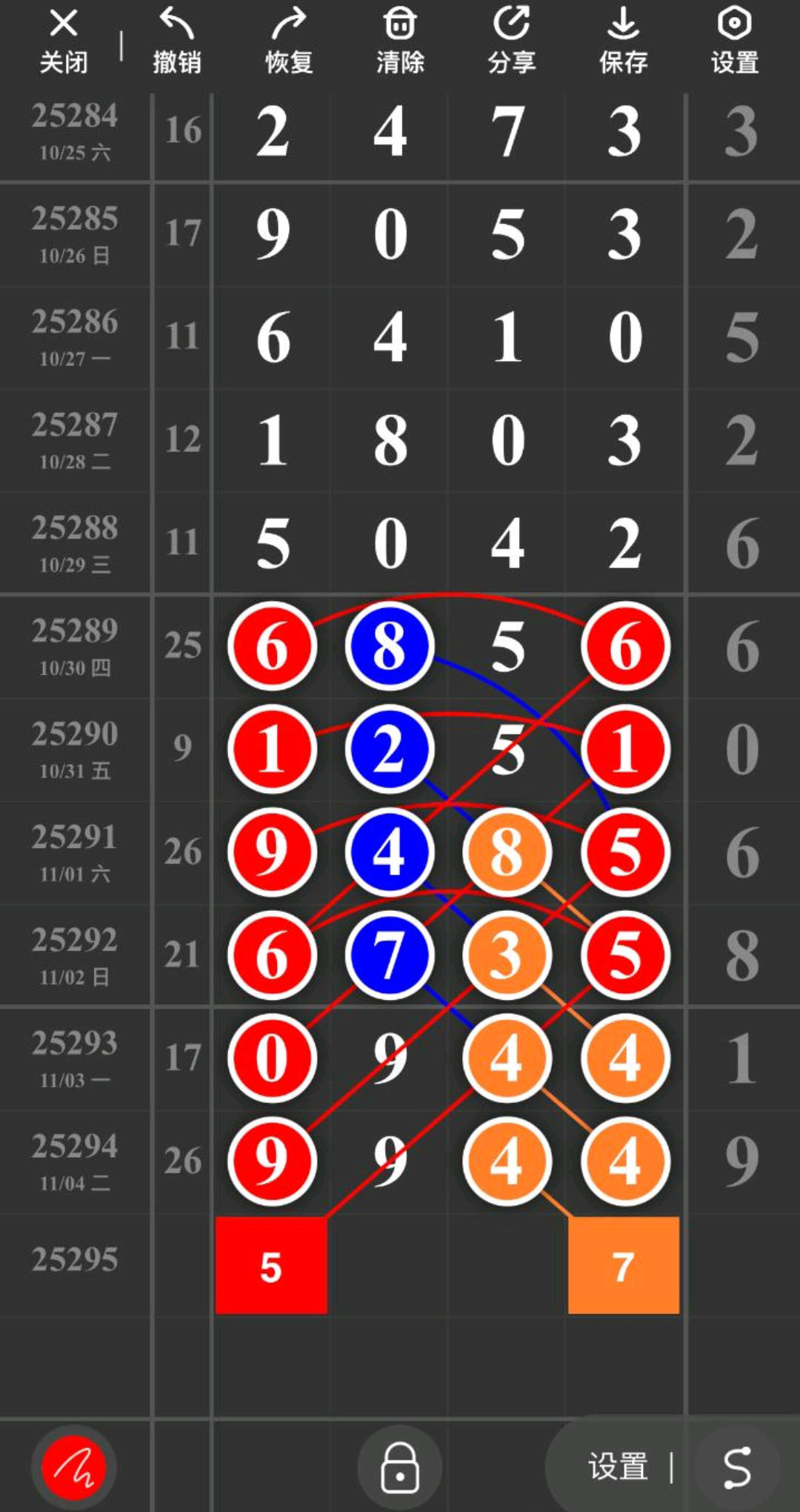Screen dimensions: 800x1512
Task: Open settings in the top toolbar
Action: click(x=734, y=42)
